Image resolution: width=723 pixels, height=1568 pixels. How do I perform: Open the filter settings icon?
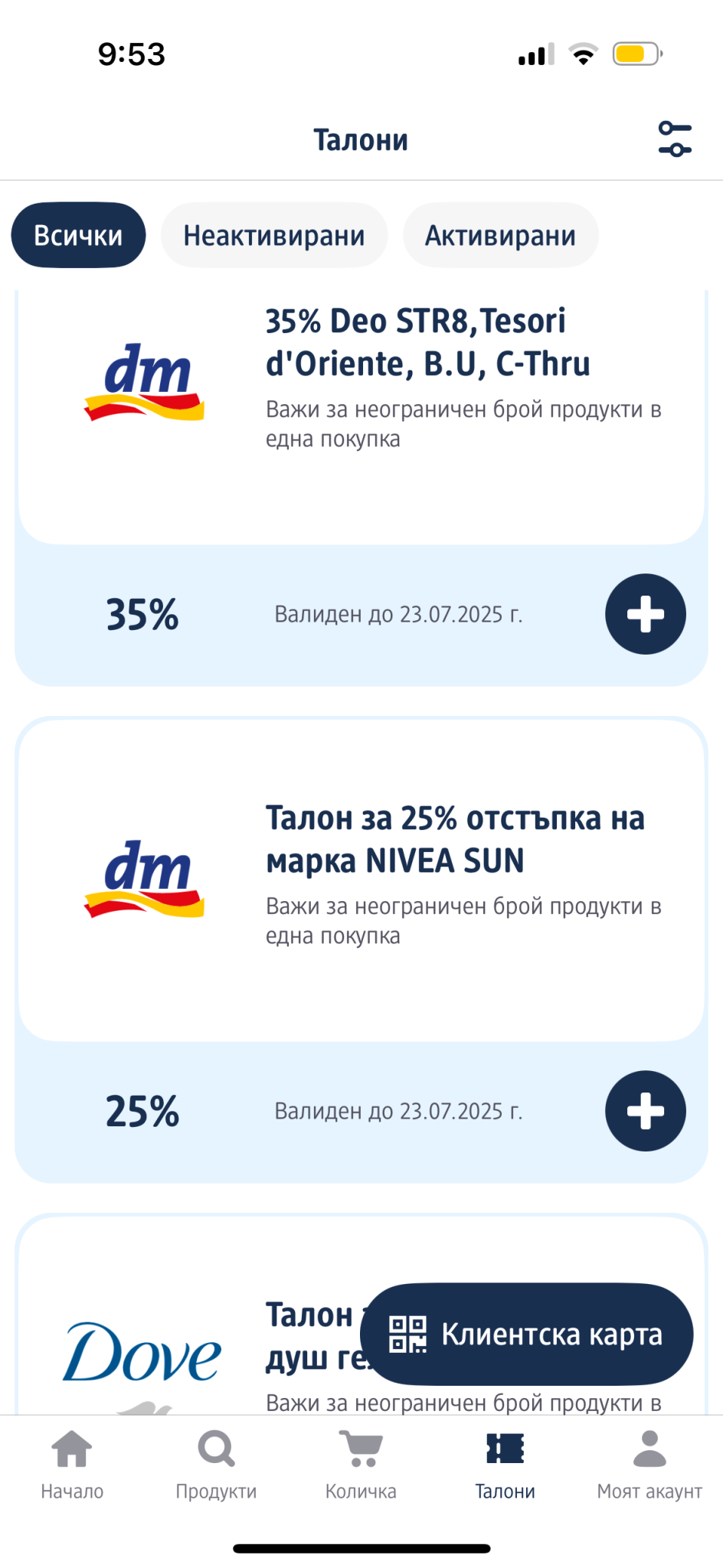(x=675, y=139)
